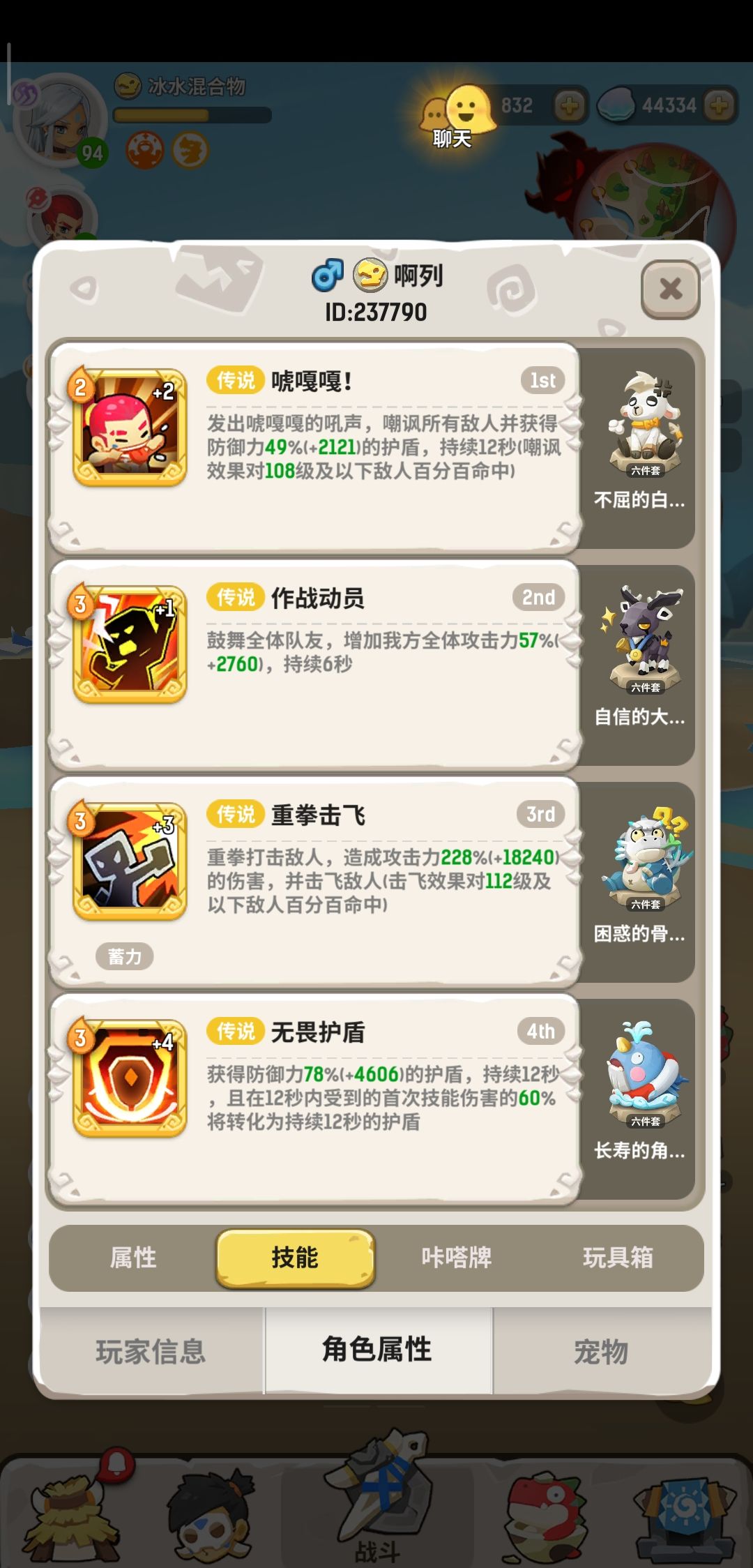Switch to the 属性 tab
Image resolution: width=753 pixels, height=1568 pixels.
[132, 1259]
